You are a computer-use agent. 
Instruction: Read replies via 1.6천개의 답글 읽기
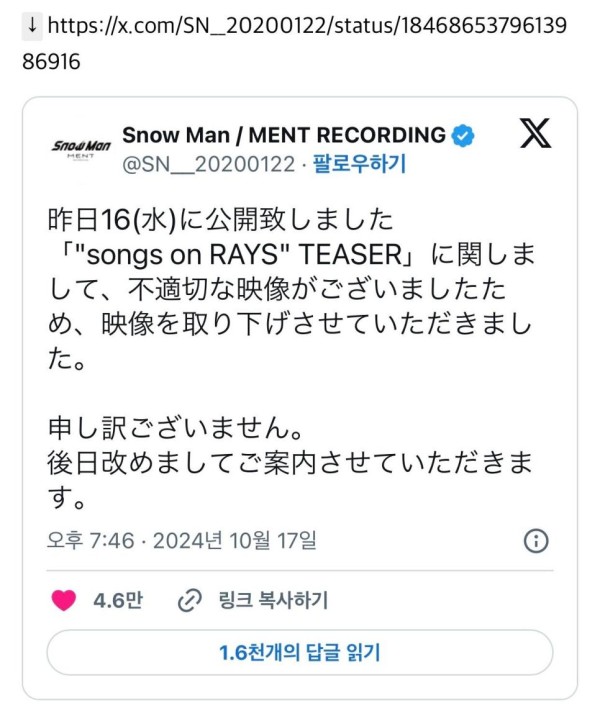(300, 653)
